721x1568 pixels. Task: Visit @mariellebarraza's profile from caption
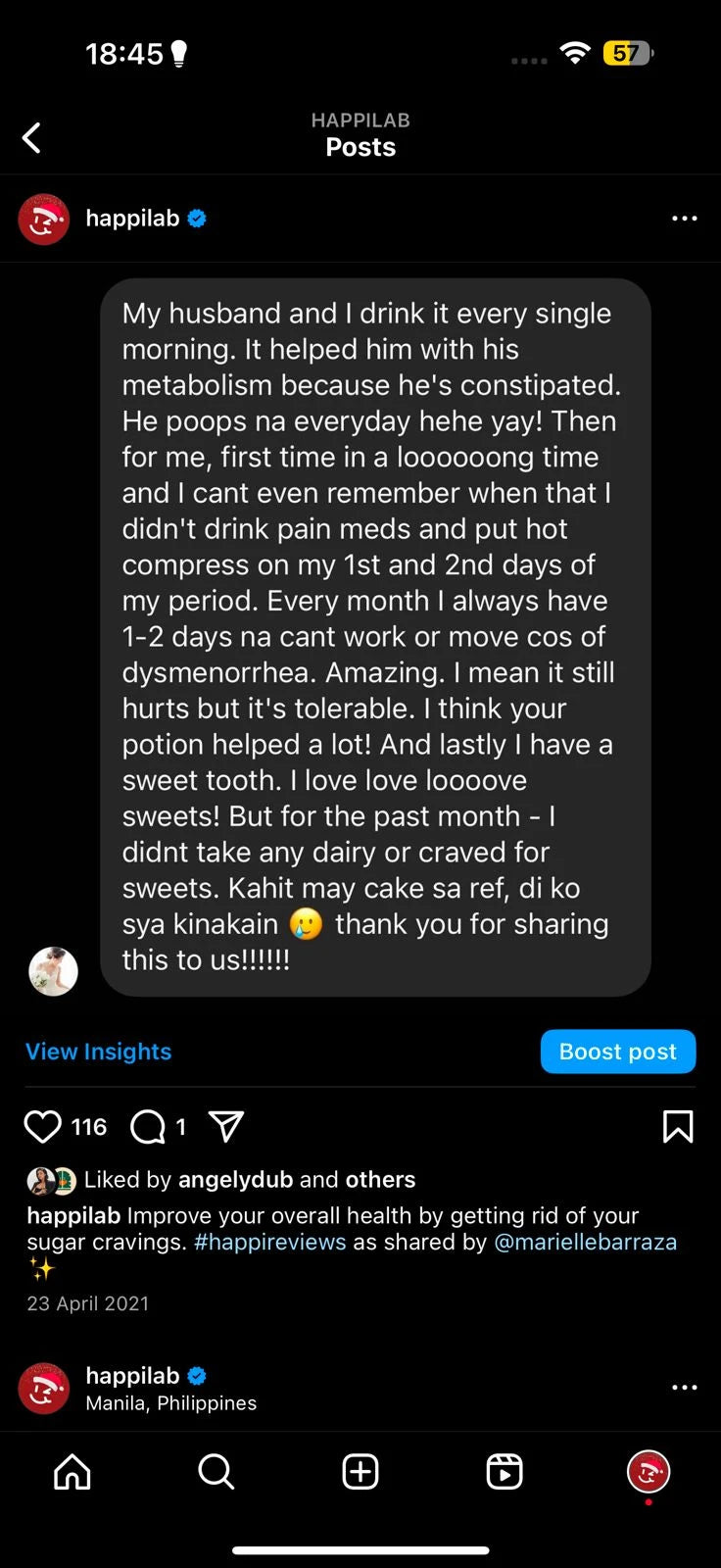pyautogui.click(x=585, y=1243)
